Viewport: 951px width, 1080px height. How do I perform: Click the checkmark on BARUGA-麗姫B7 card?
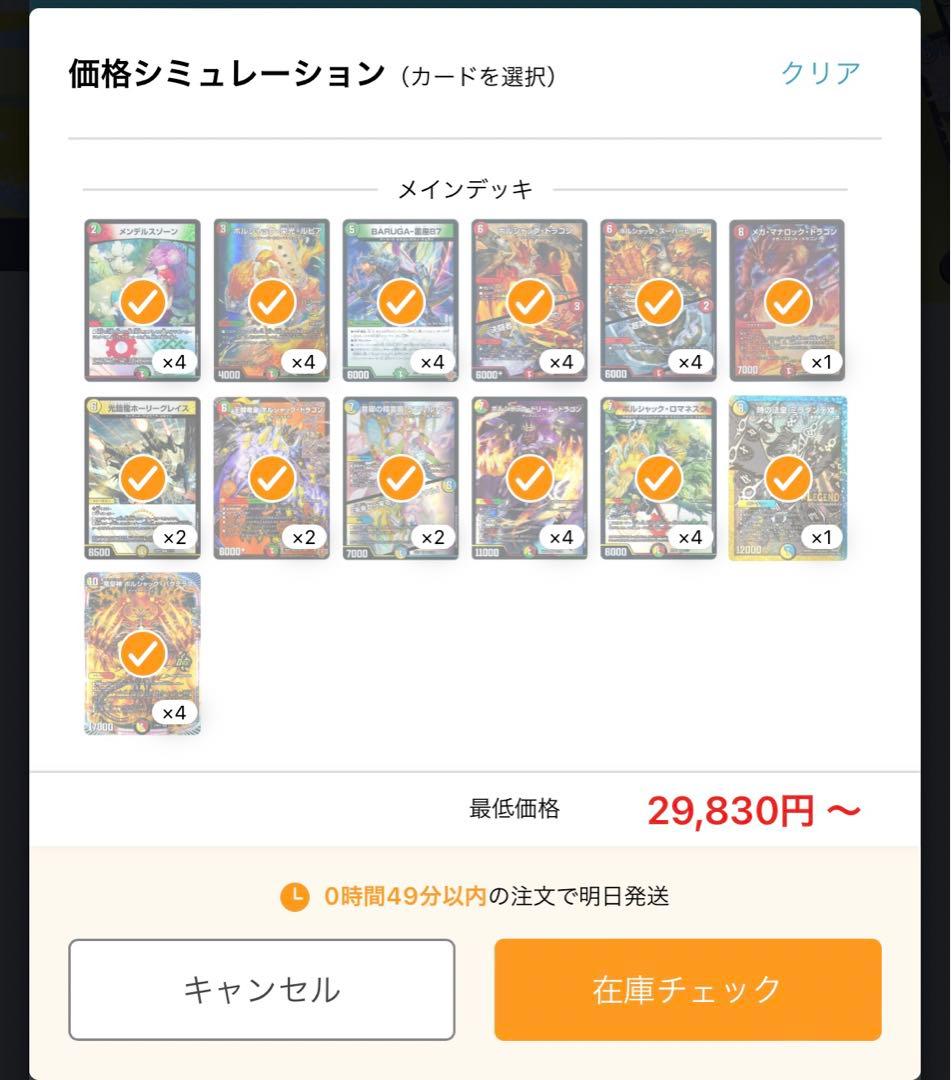click(x=399, y=300)
